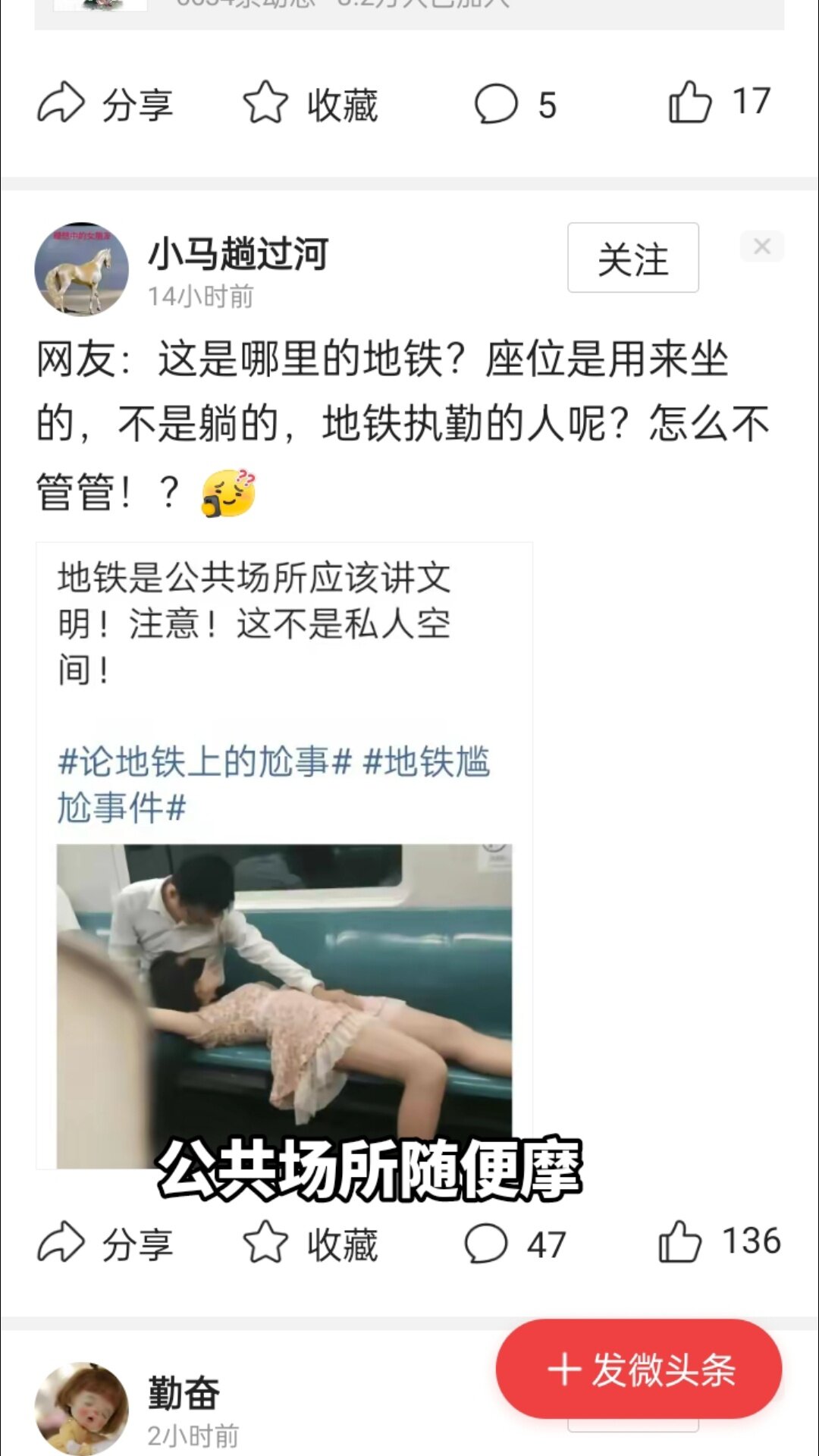
Task: Open the 5 comments on the top post
Action: 516,104
